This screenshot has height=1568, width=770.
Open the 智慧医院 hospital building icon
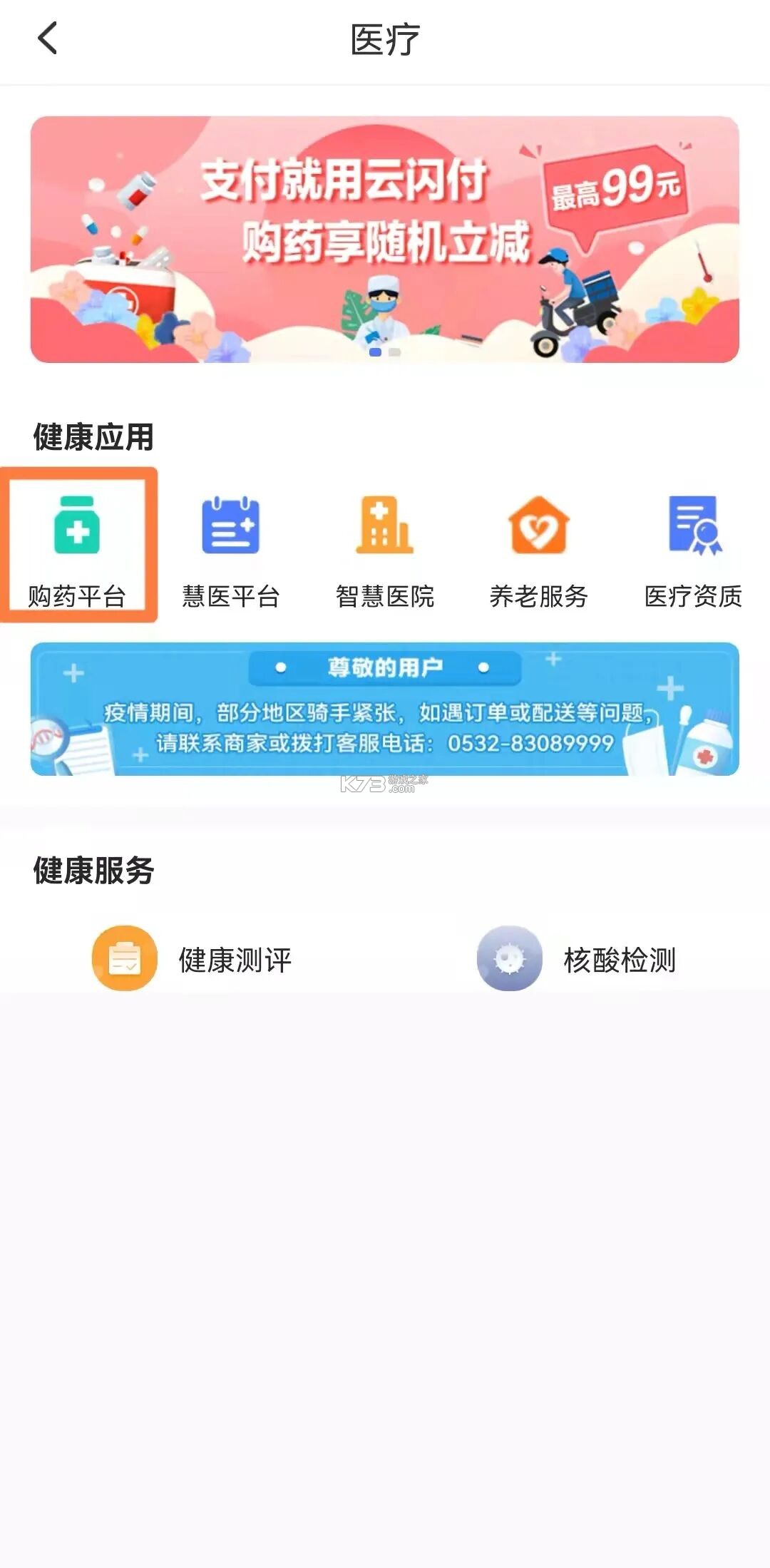[x=385, y=542]
